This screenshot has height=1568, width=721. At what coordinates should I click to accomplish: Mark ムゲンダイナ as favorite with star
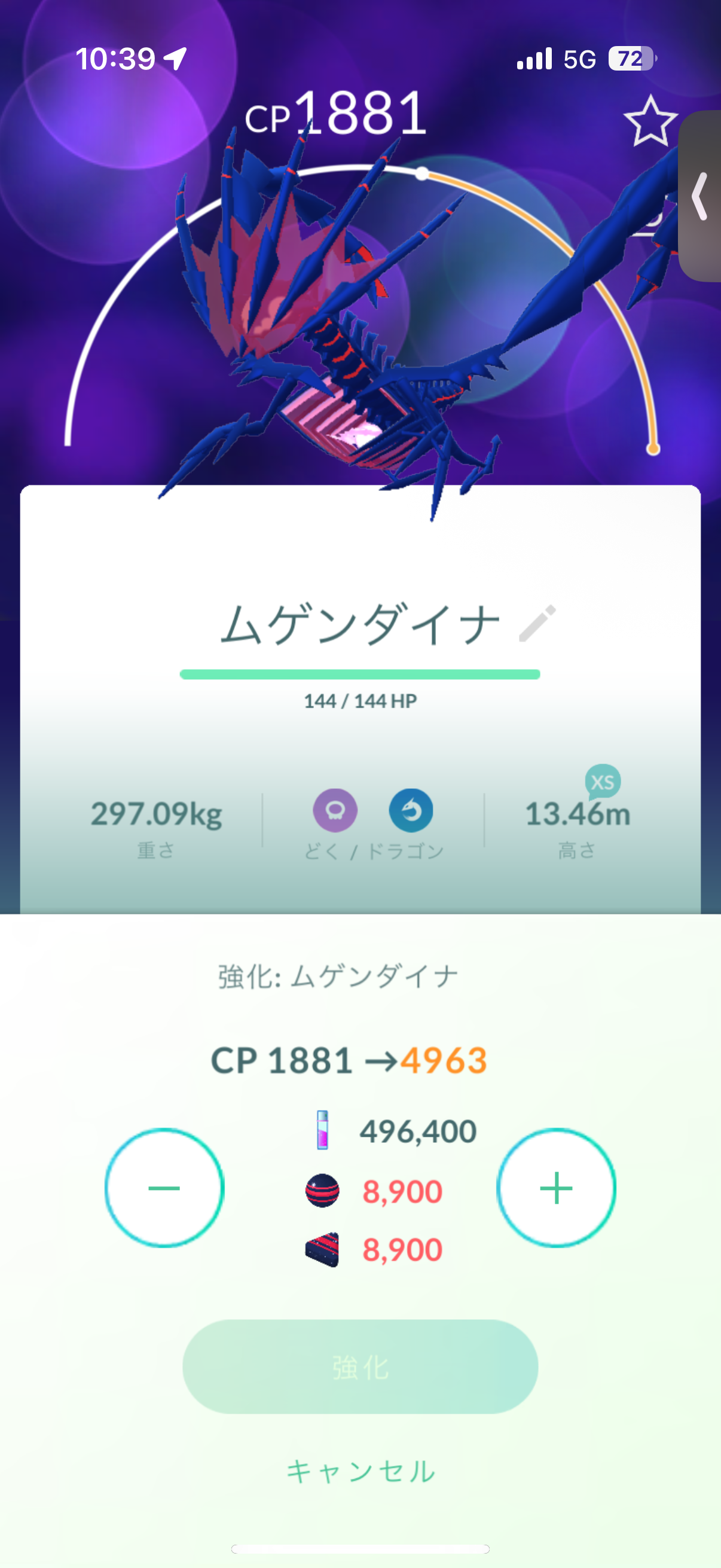coord(650,121)
